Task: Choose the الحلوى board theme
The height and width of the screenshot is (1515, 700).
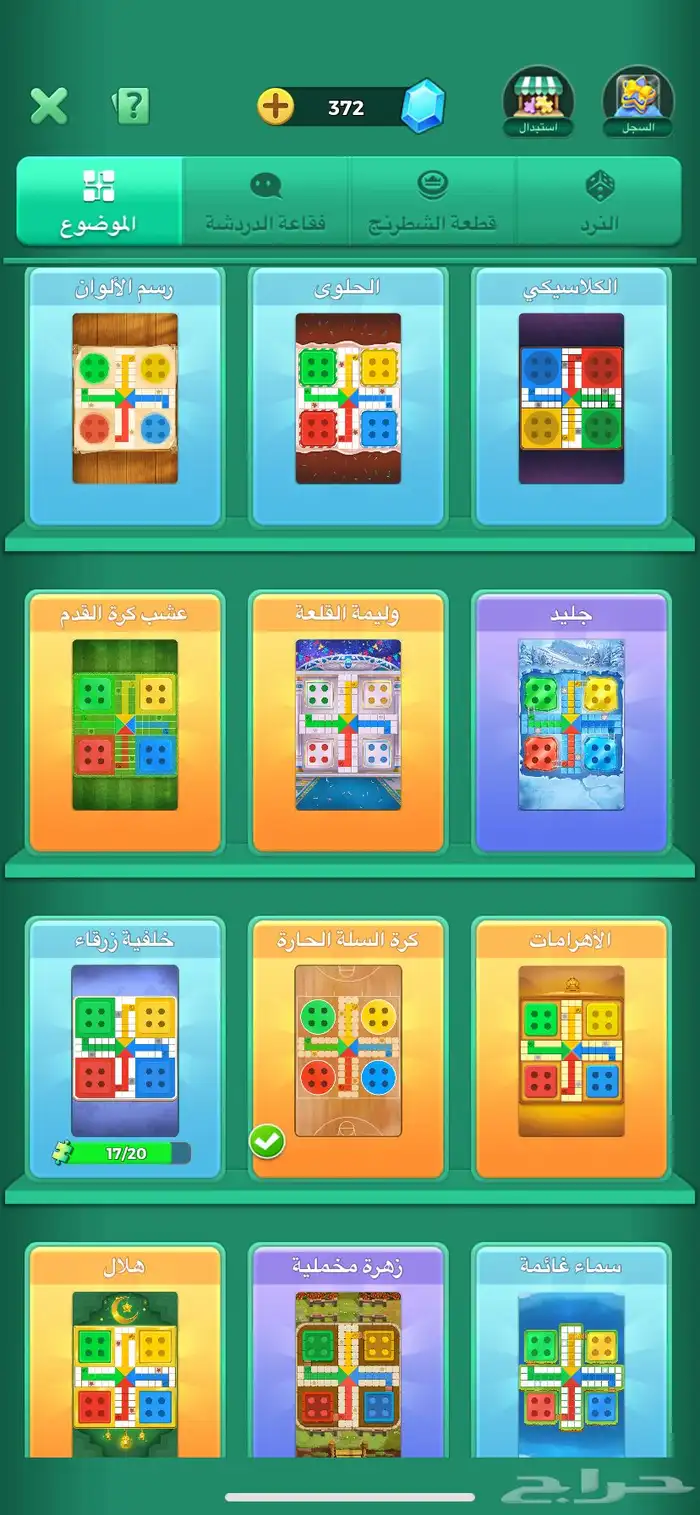Action: coord(347,397)
